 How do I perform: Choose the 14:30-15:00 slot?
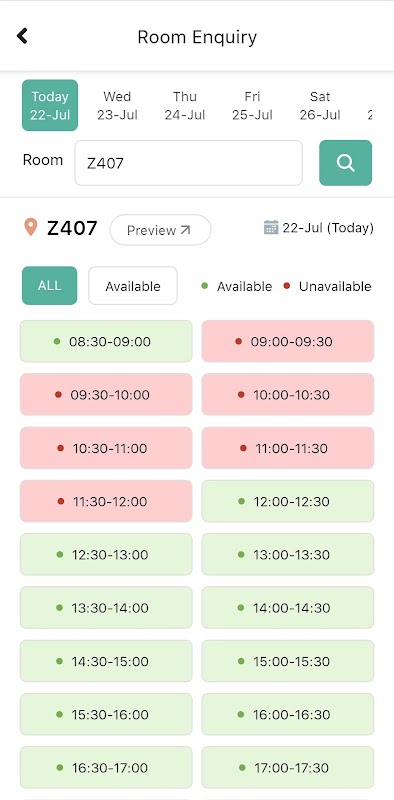tap(106, 661)
